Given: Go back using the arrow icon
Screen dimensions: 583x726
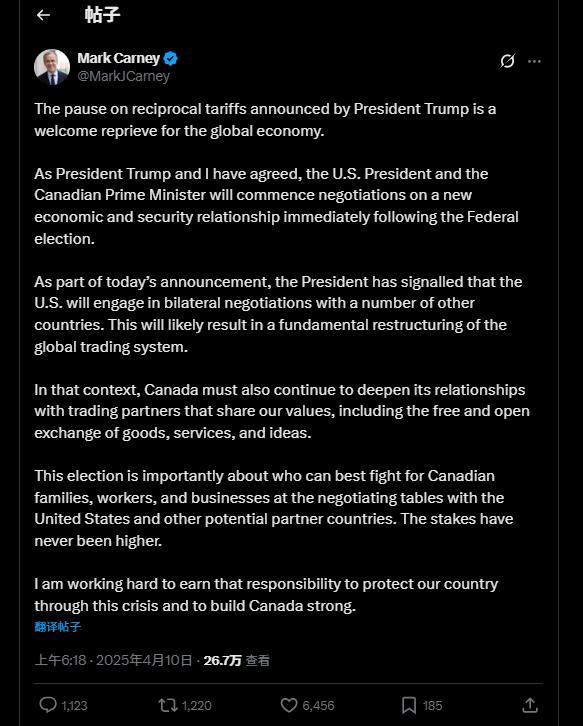Looking at the screenshot, I should tap(43, 15).
